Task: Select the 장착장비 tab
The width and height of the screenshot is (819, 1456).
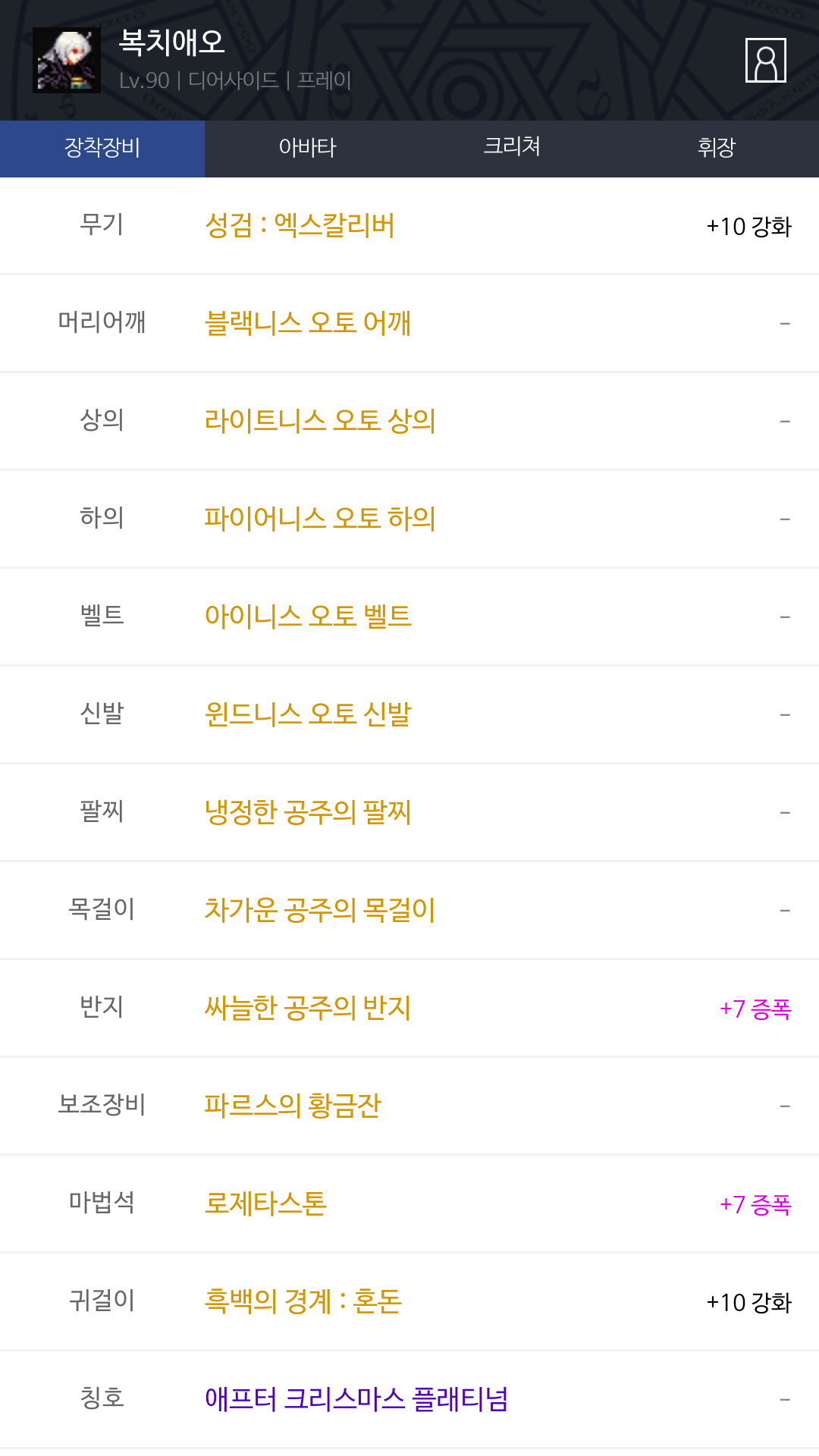Action: pos(102,149)
